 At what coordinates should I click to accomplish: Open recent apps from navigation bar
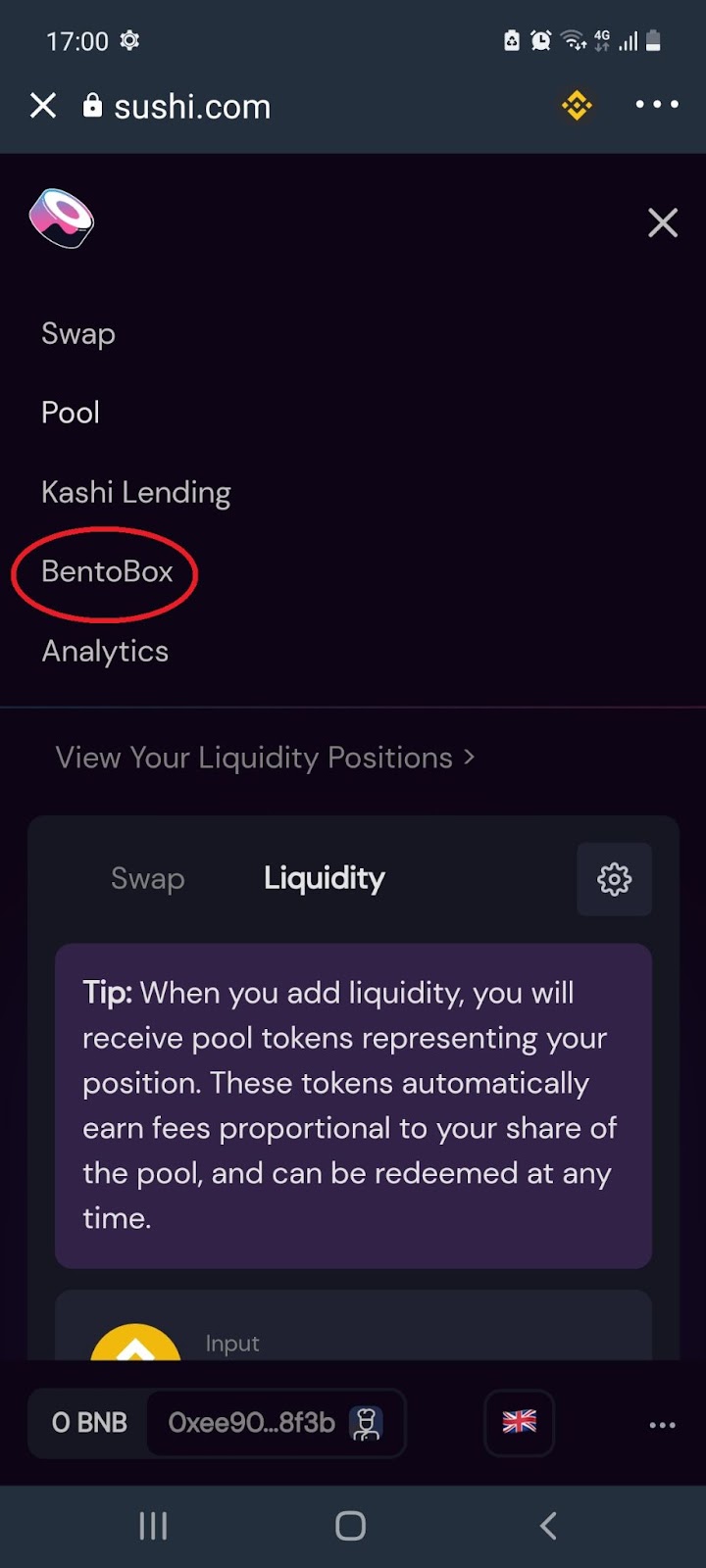(x=153, y=1526)
